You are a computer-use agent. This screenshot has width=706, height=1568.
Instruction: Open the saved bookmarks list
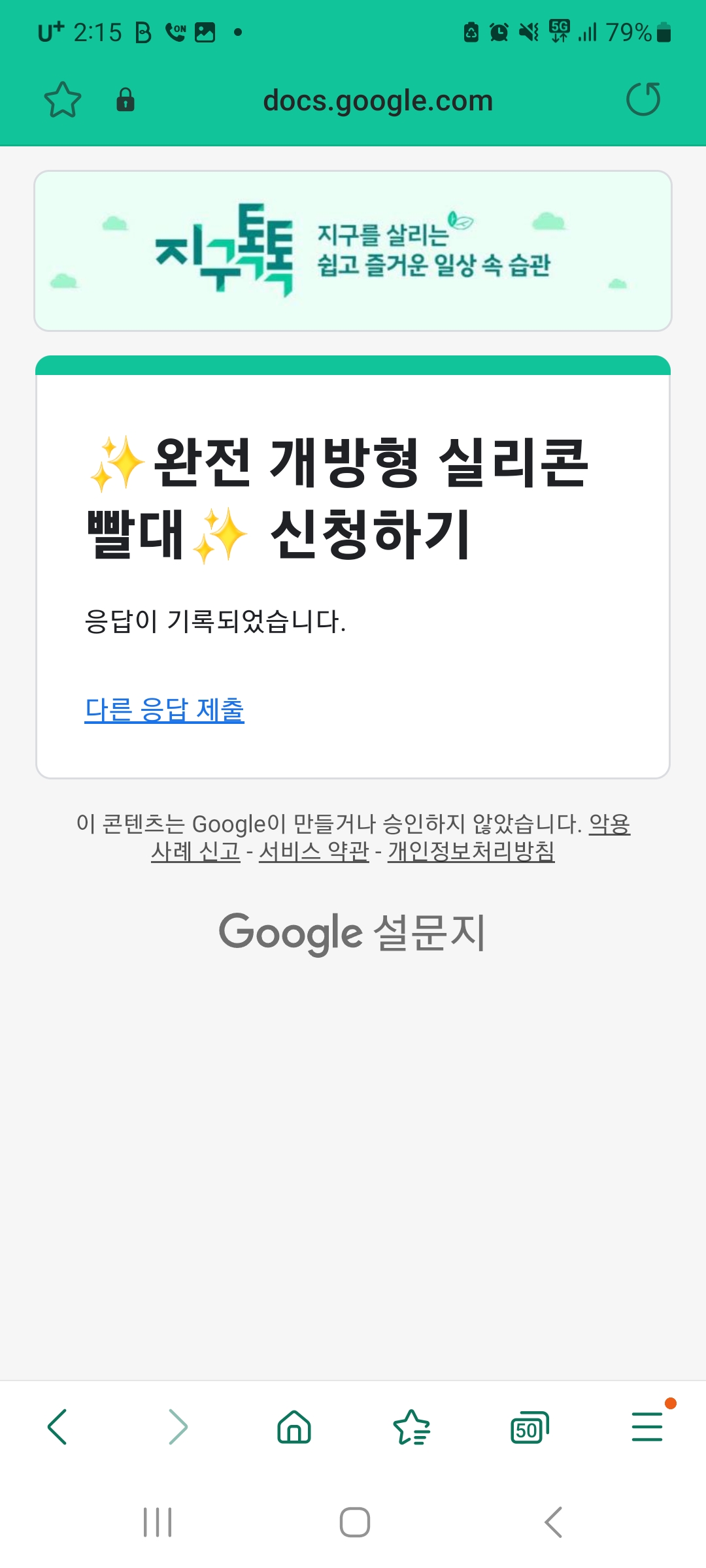[412, 1427]
